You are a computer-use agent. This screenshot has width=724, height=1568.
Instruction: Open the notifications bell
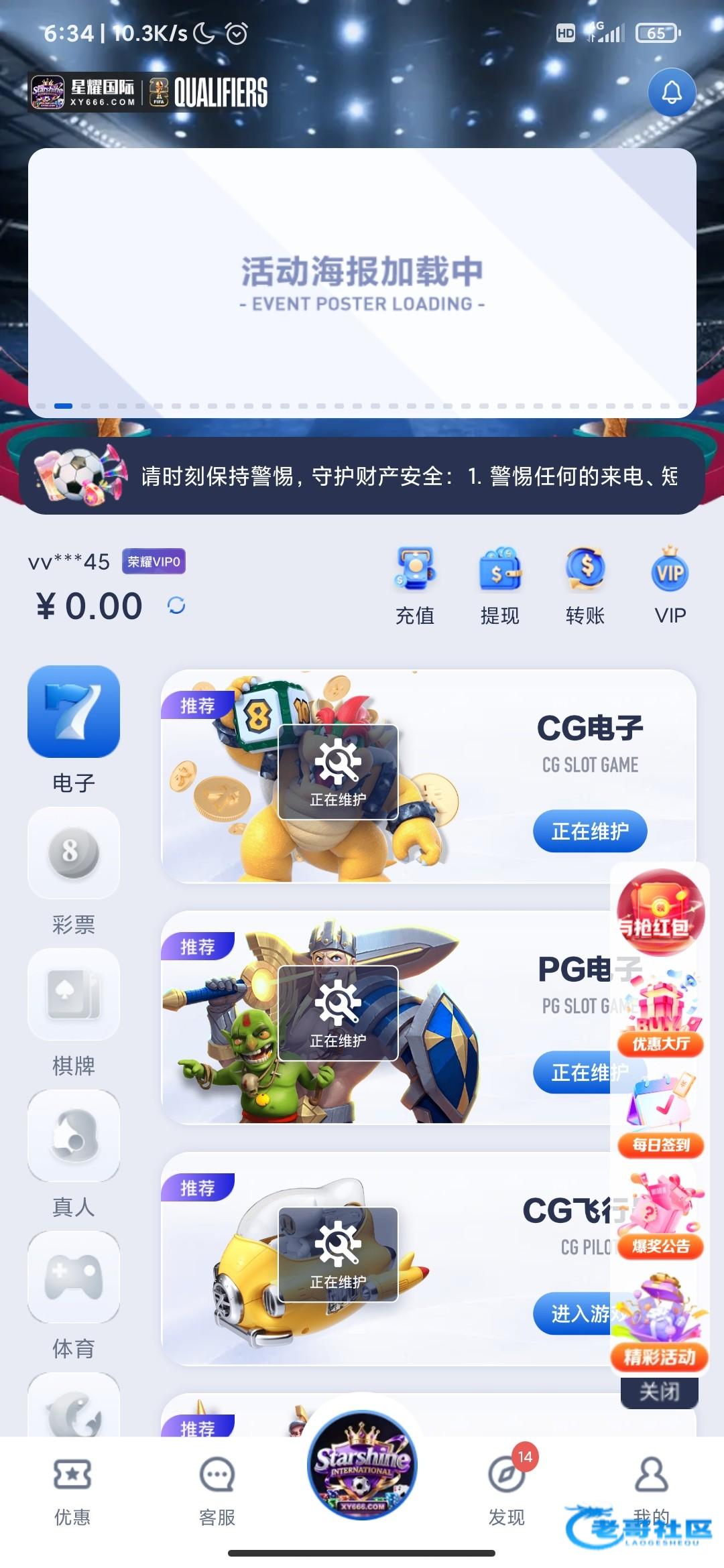coord(672,92)
